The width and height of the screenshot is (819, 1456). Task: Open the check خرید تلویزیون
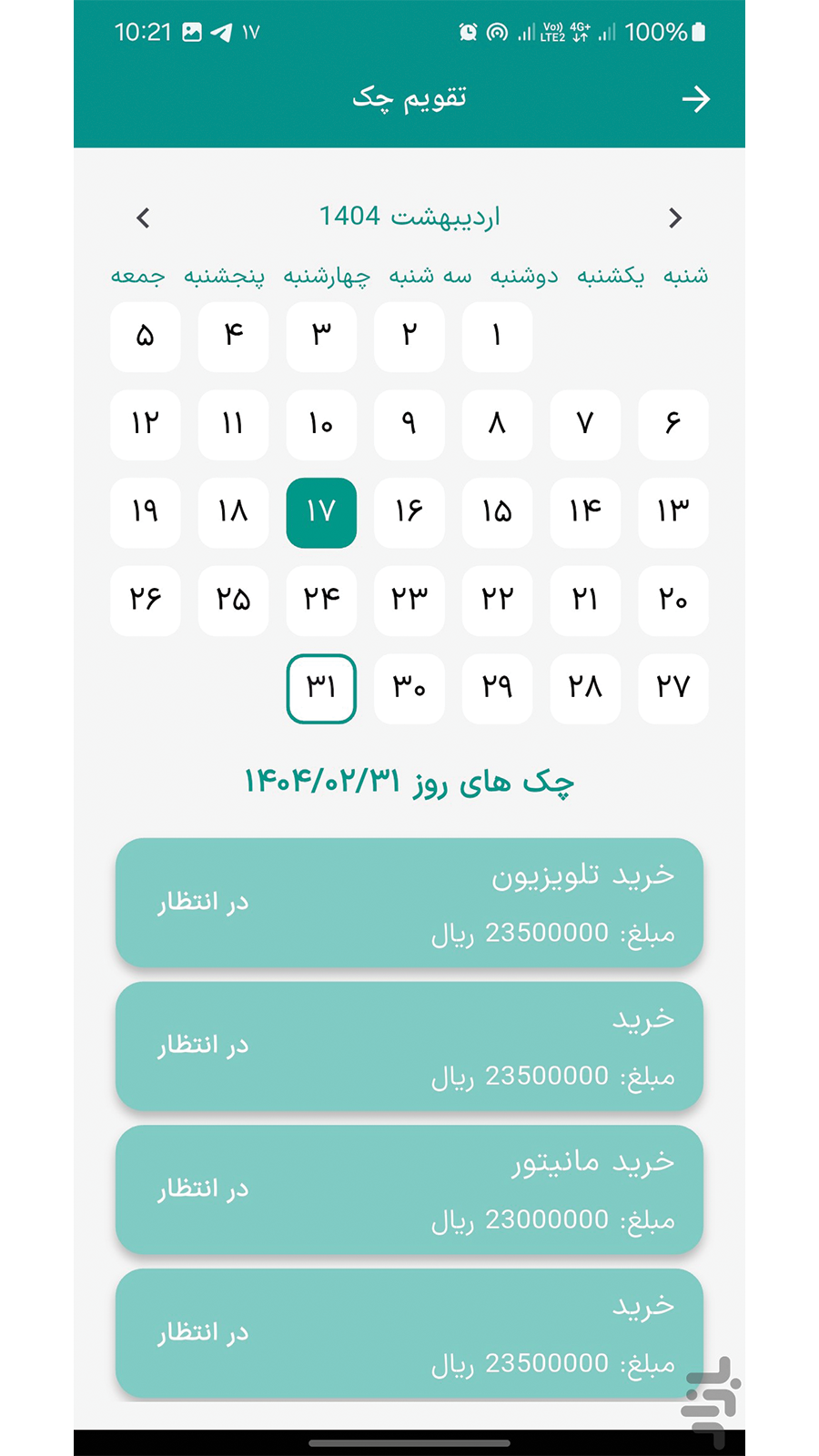(x=409, y=902)
